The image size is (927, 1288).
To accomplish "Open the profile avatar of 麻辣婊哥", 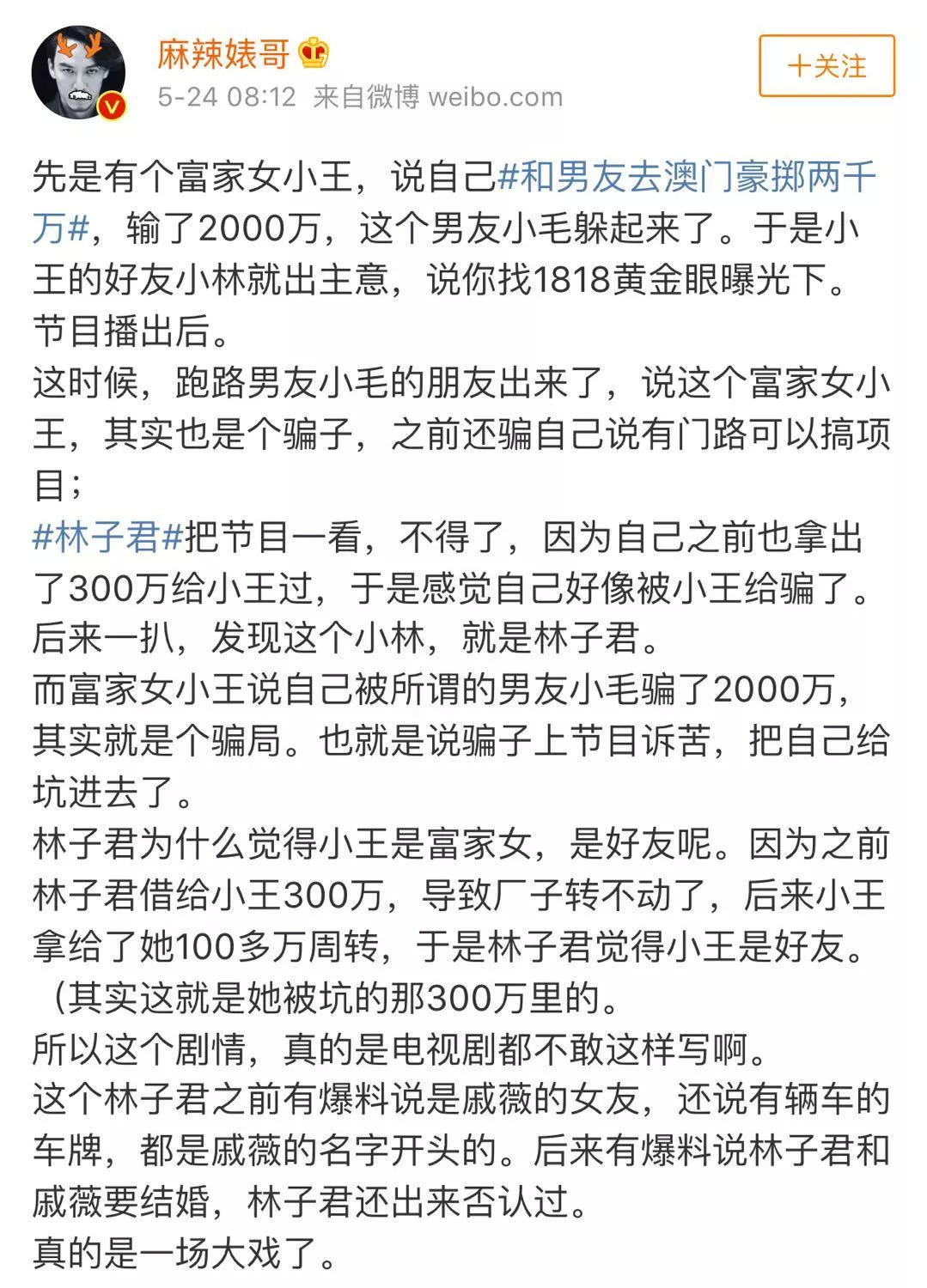I will tap(78, 77).
